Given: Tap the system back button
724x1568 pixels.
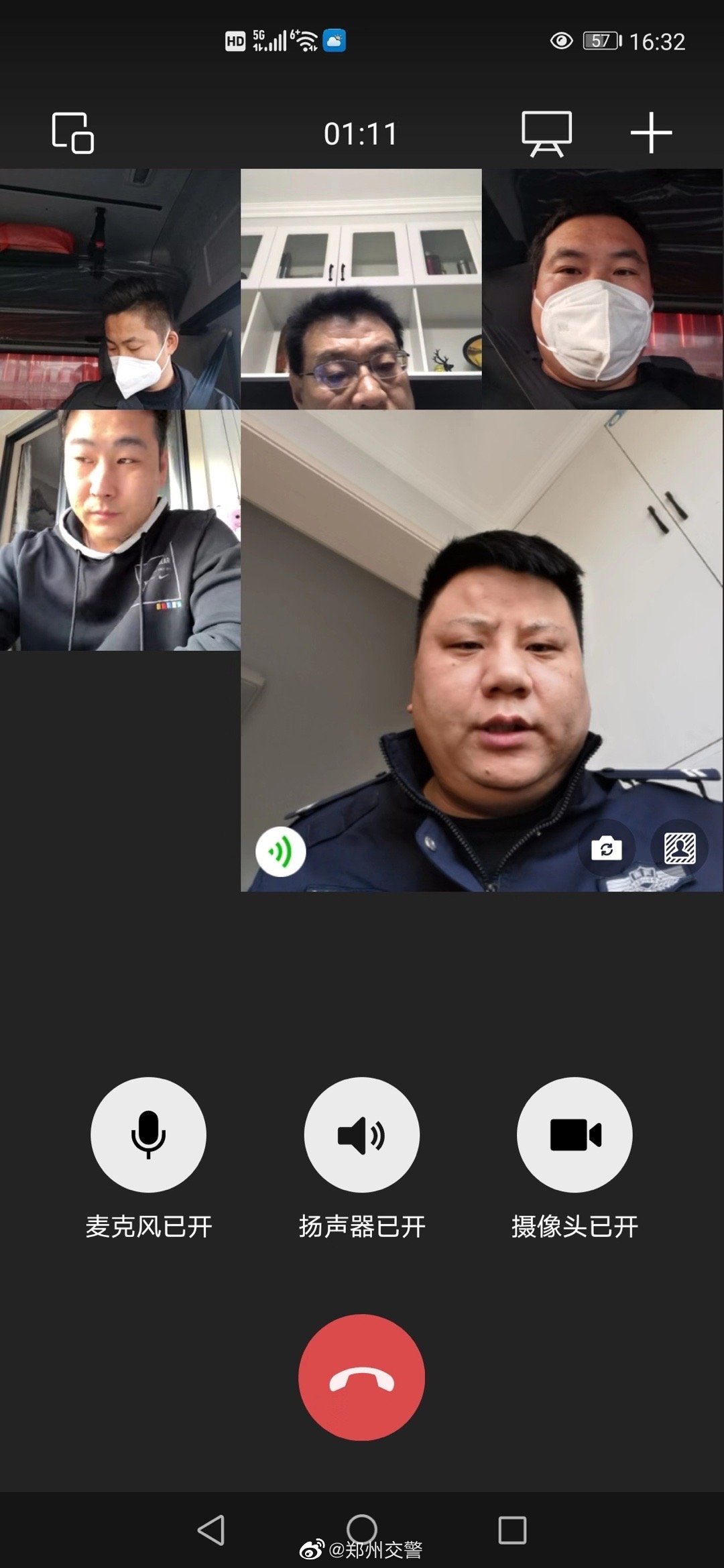Looking at the screenshot, I should 211,1530.
